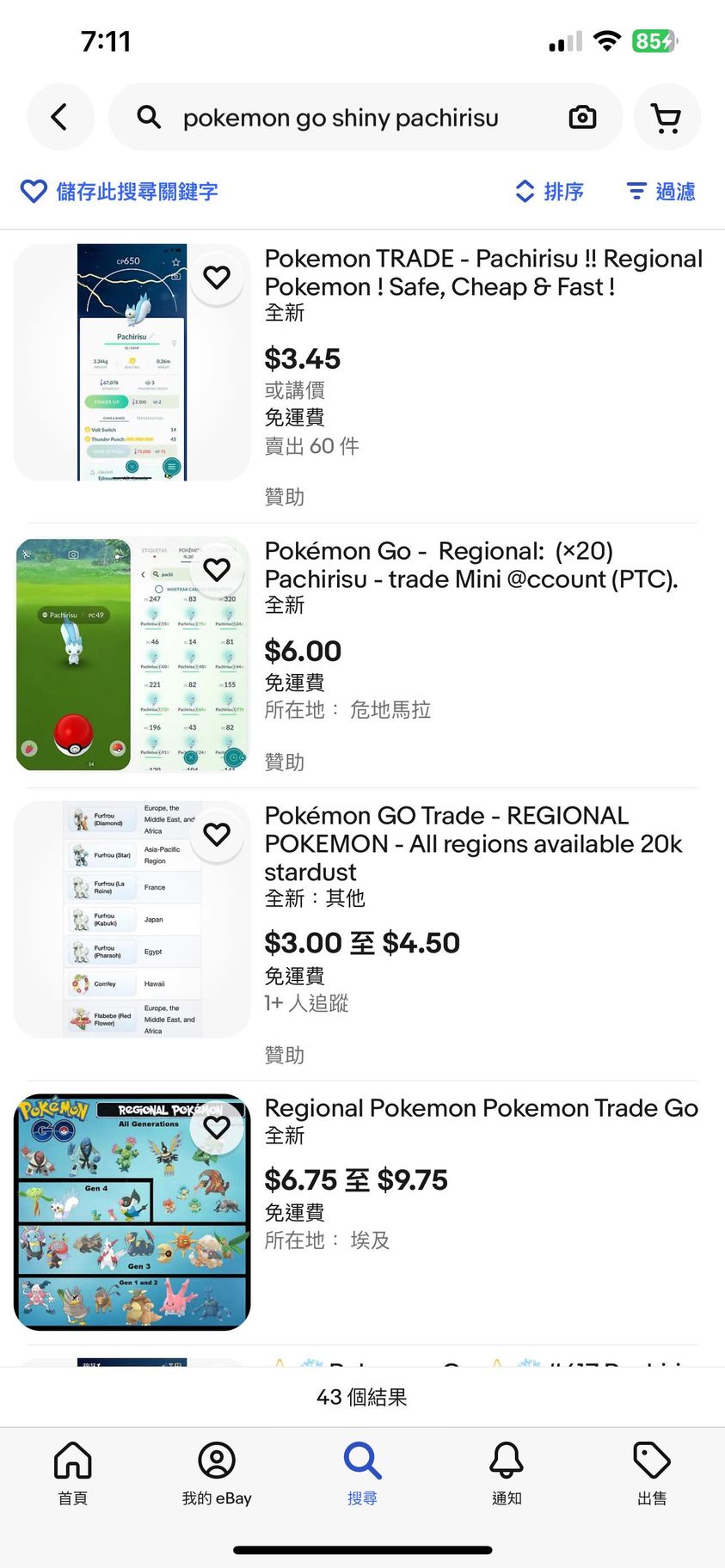The height and width of the screenshot is (1568, 725).
Task: Open Pokemon TRADE Pachirisu Regional listing
Action: point(482,273)
